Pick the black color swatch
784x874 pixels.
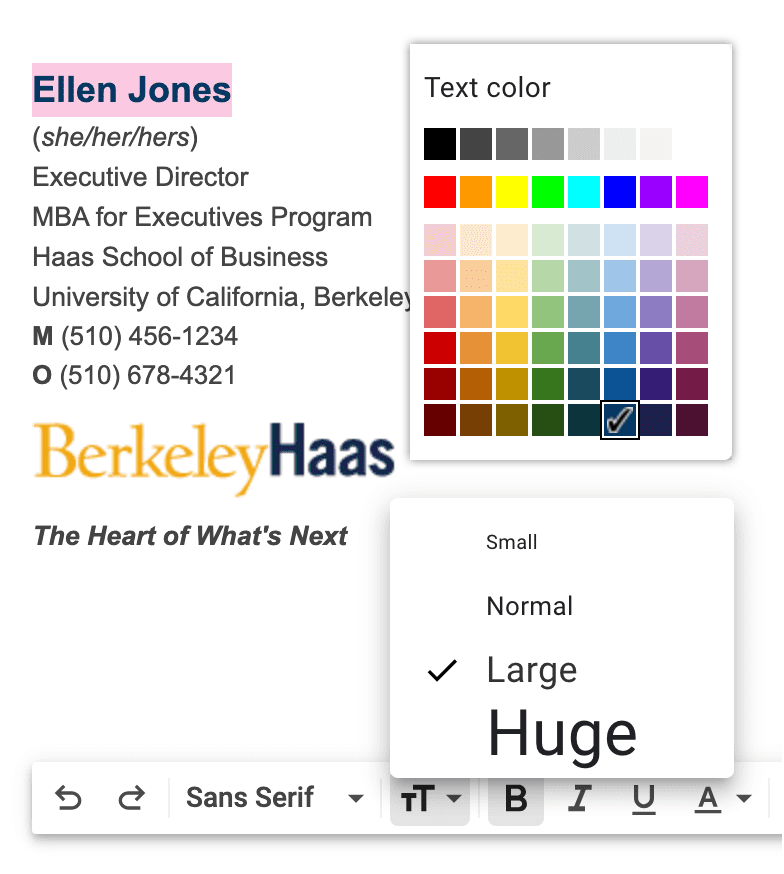440,144
